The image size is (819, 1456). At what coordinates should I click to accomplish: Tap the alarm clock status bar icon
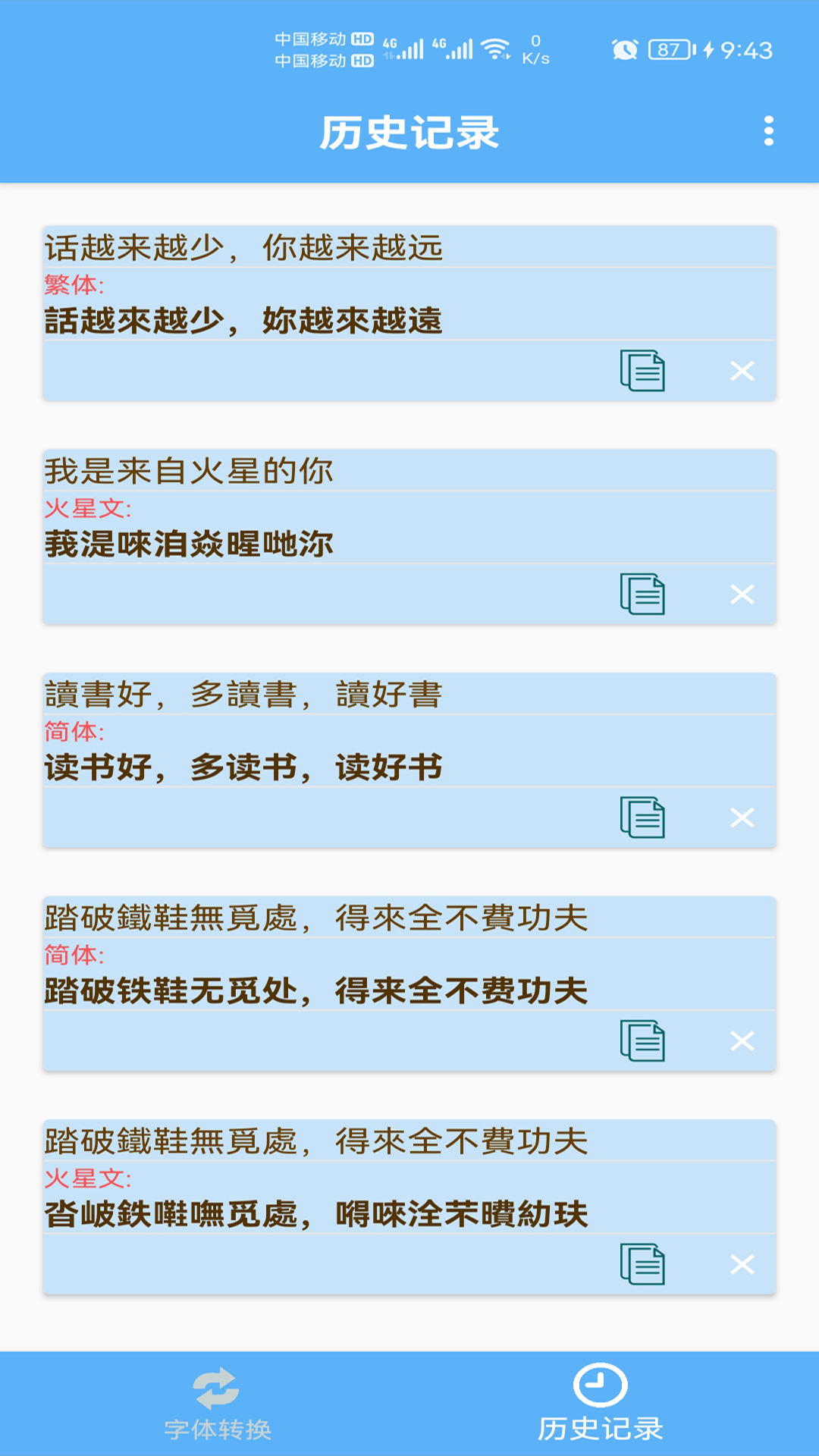[x=623, y=47]
